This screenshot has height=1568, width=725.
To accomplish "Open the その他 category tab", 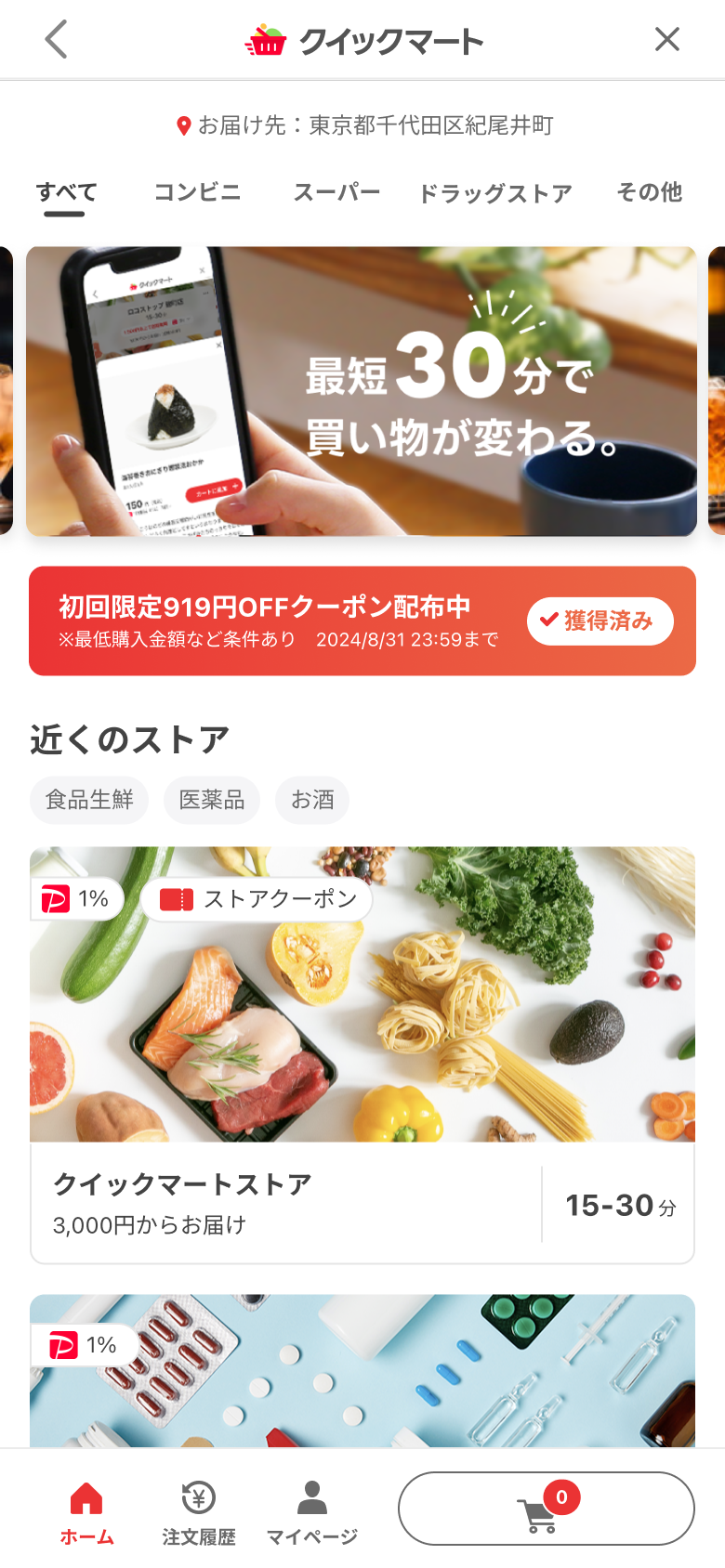I will 650,192.
